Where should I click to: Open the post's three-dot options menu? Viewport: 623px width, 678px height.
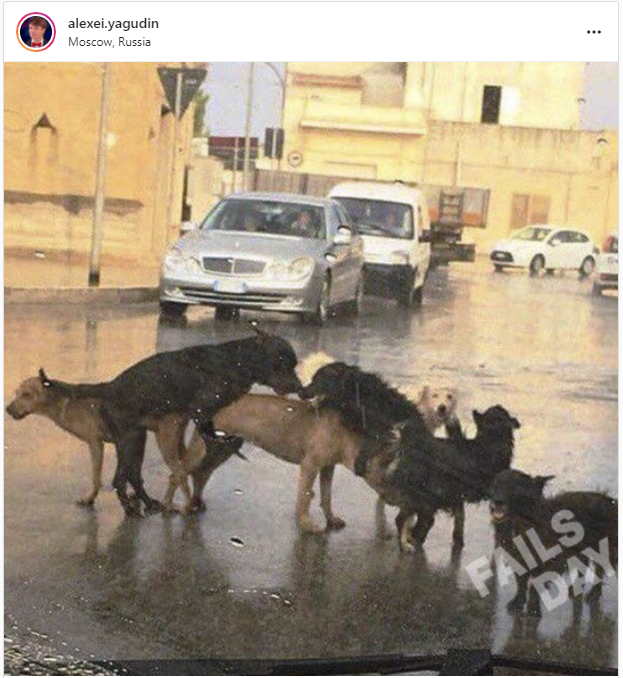coord(594,32)
